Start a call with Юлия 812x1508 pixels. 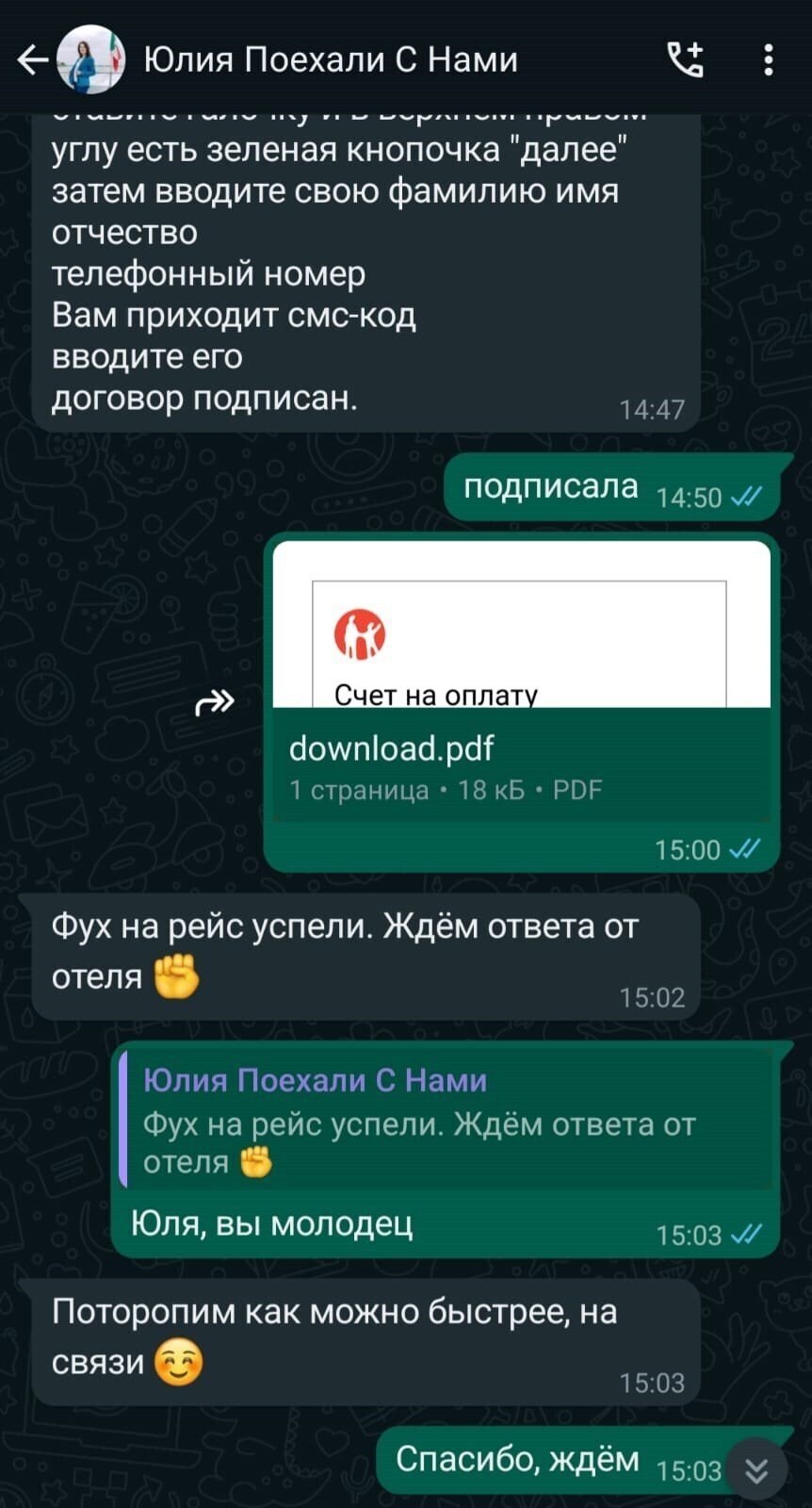(x=685, y=60)
